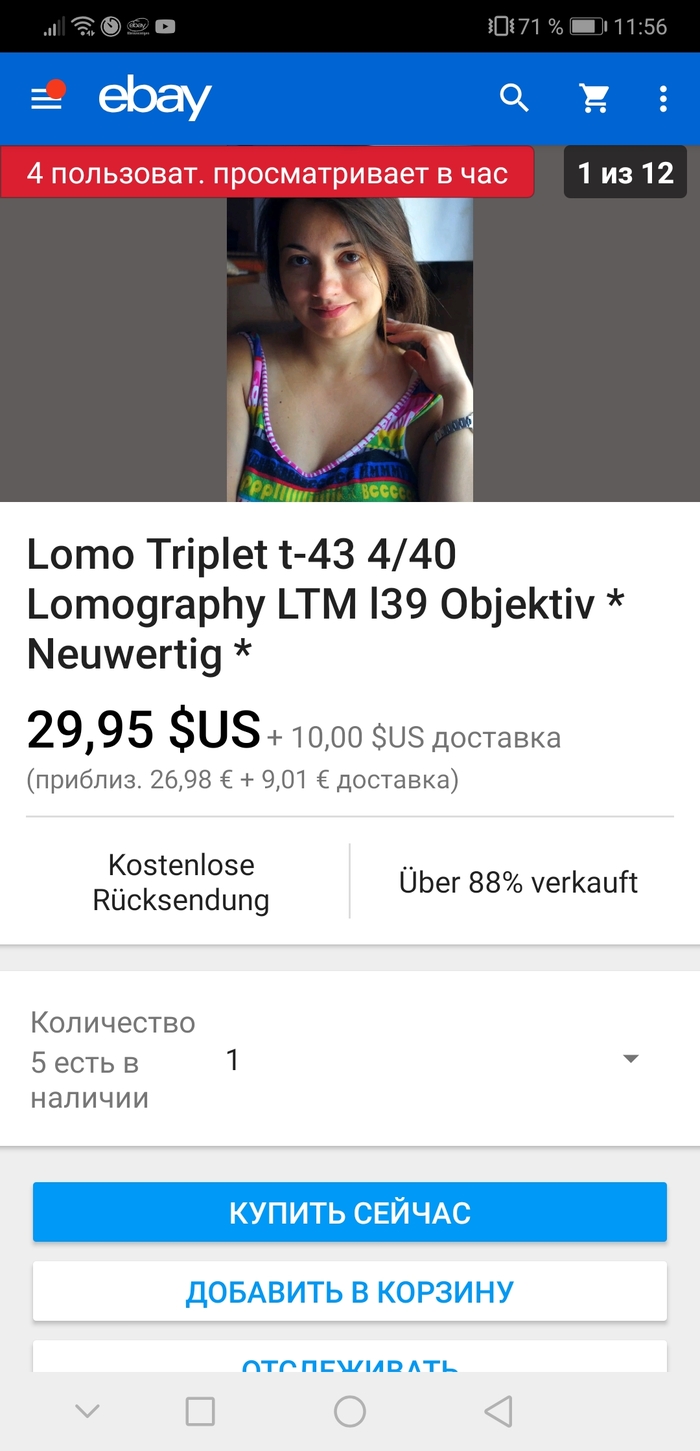Open the eBay navigation drawer menu
This screenshot has height=1451, width=700.
click(46, 98)
